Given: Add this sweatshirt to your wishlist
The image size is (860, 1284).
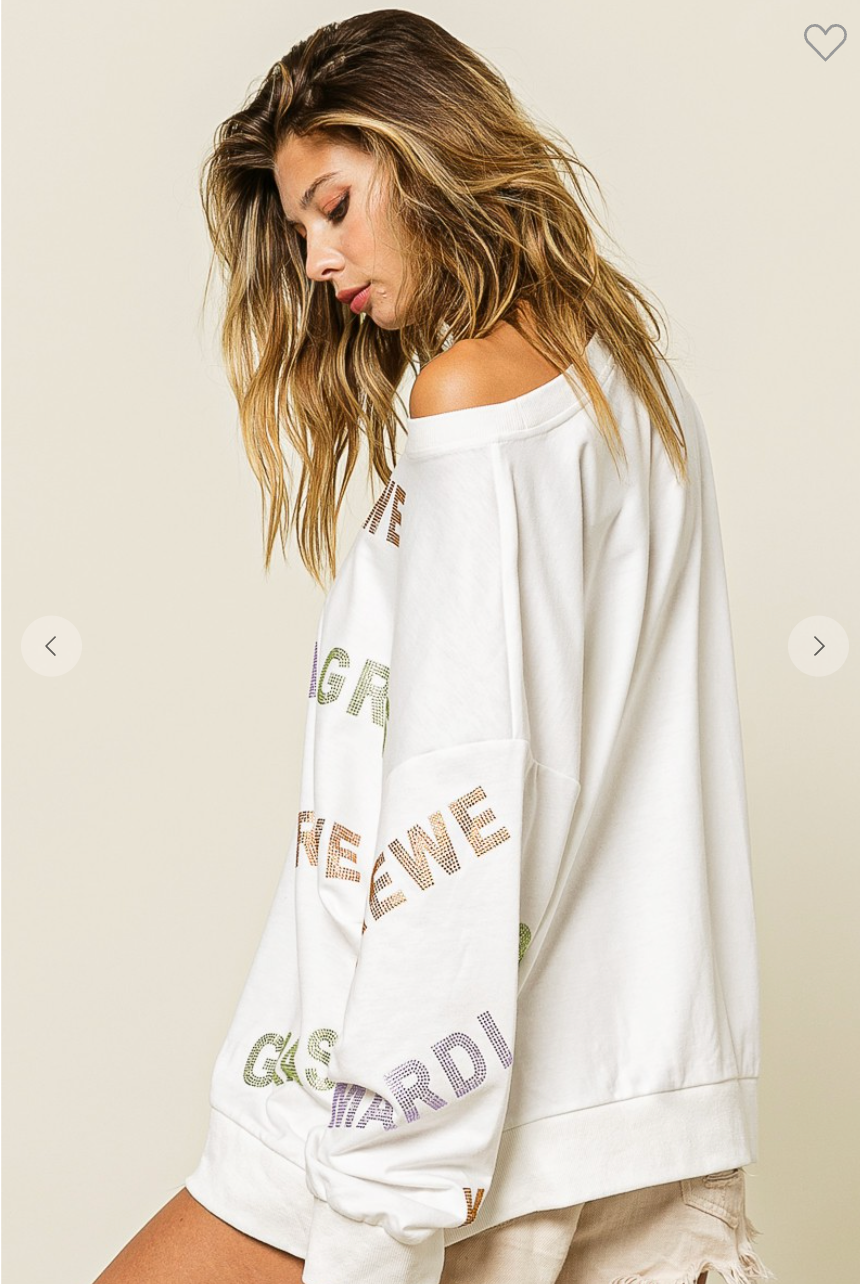Looking at the screenshot, I should point(825,42).
